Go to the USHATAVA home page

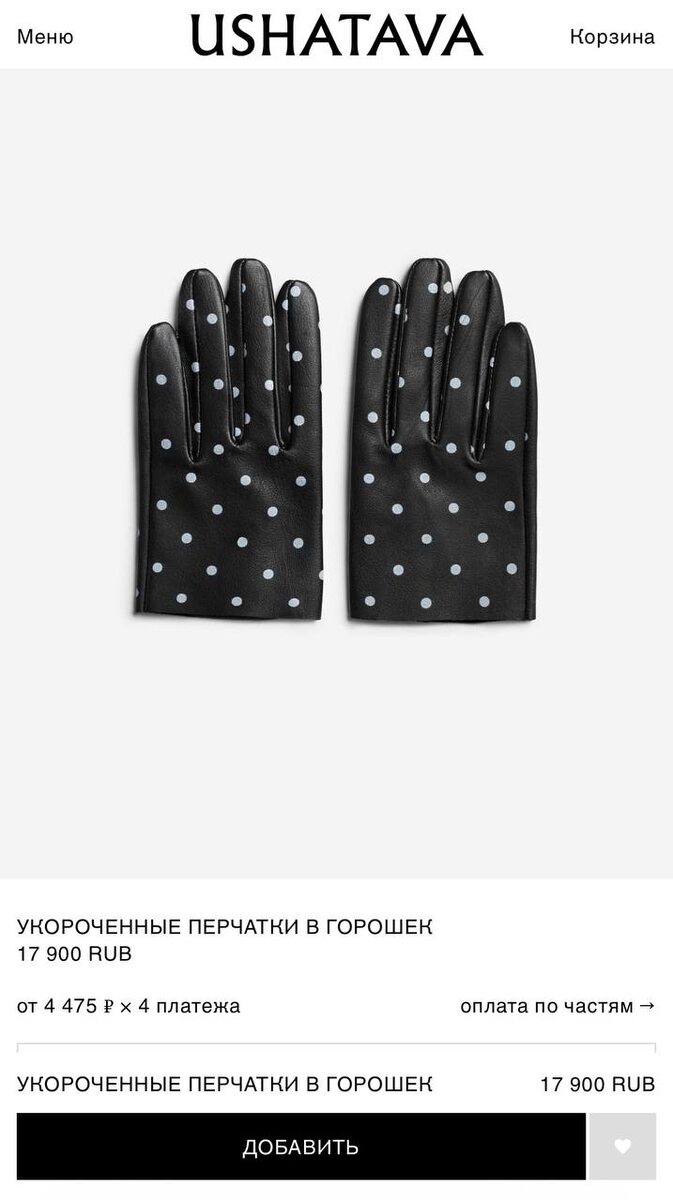(336, 36)
